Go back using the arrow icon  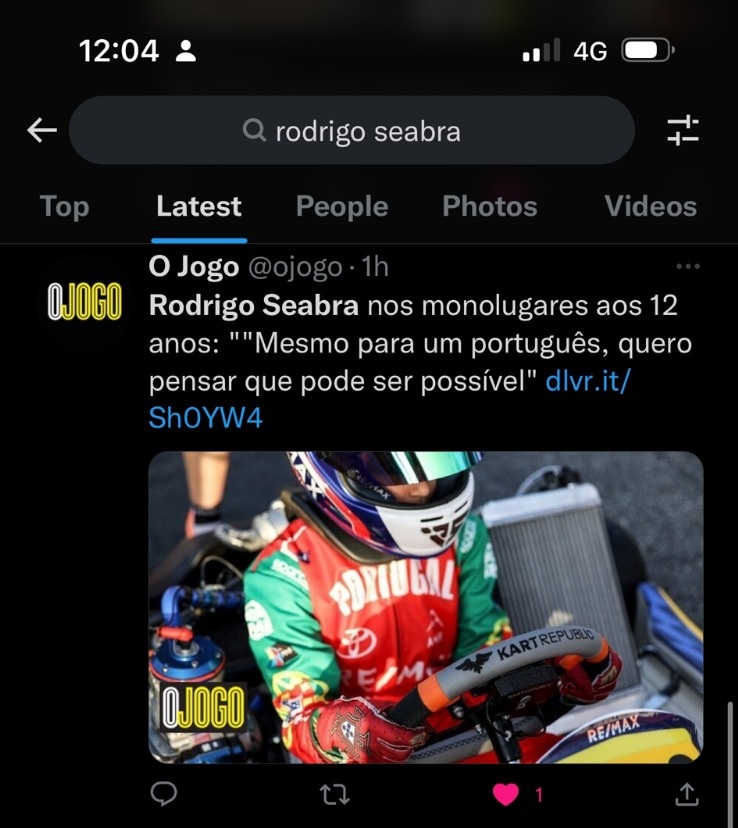(42, 130)
